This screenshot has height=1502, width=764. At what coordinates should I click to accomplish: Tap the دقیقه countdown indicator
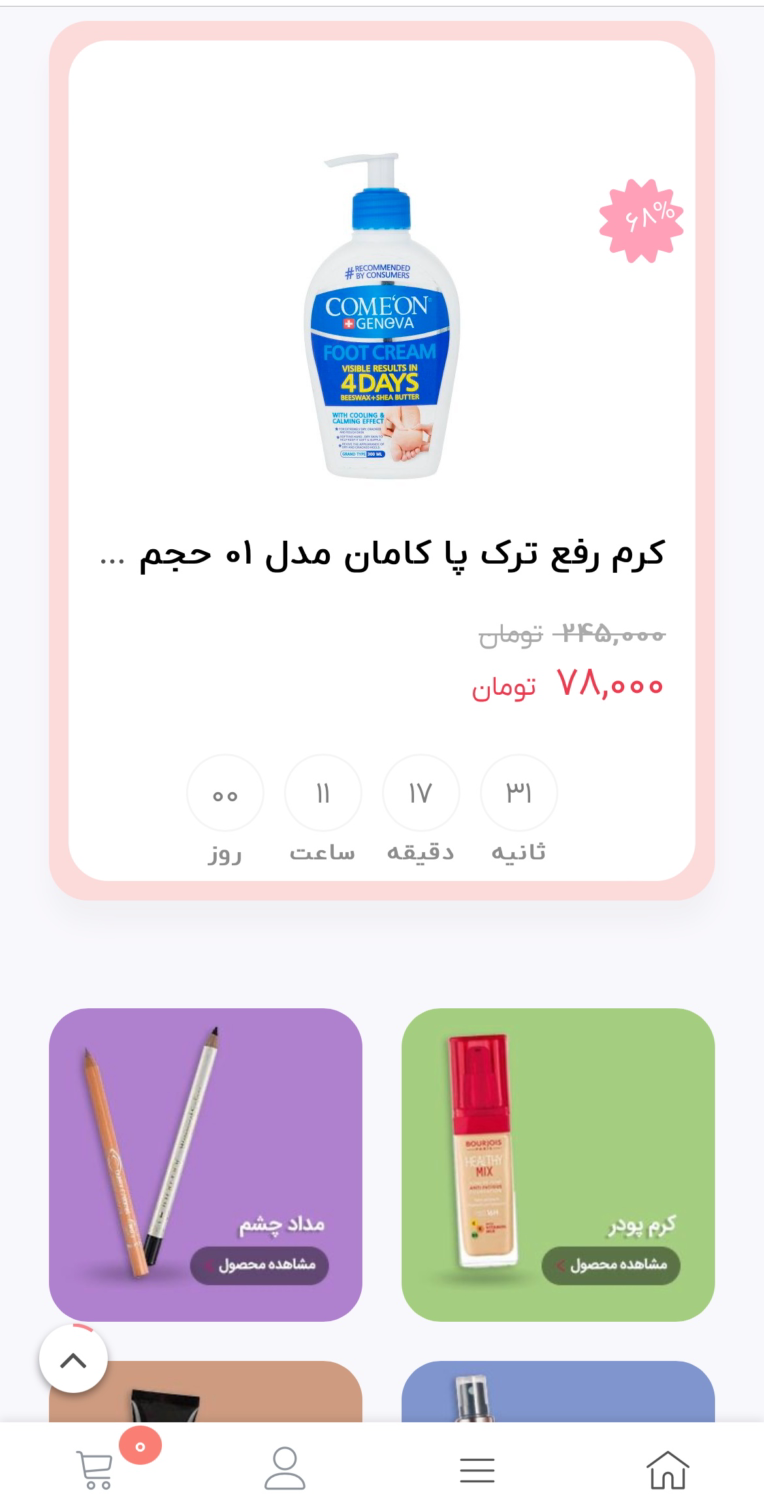pyautogui.click(x=421, y=793)
